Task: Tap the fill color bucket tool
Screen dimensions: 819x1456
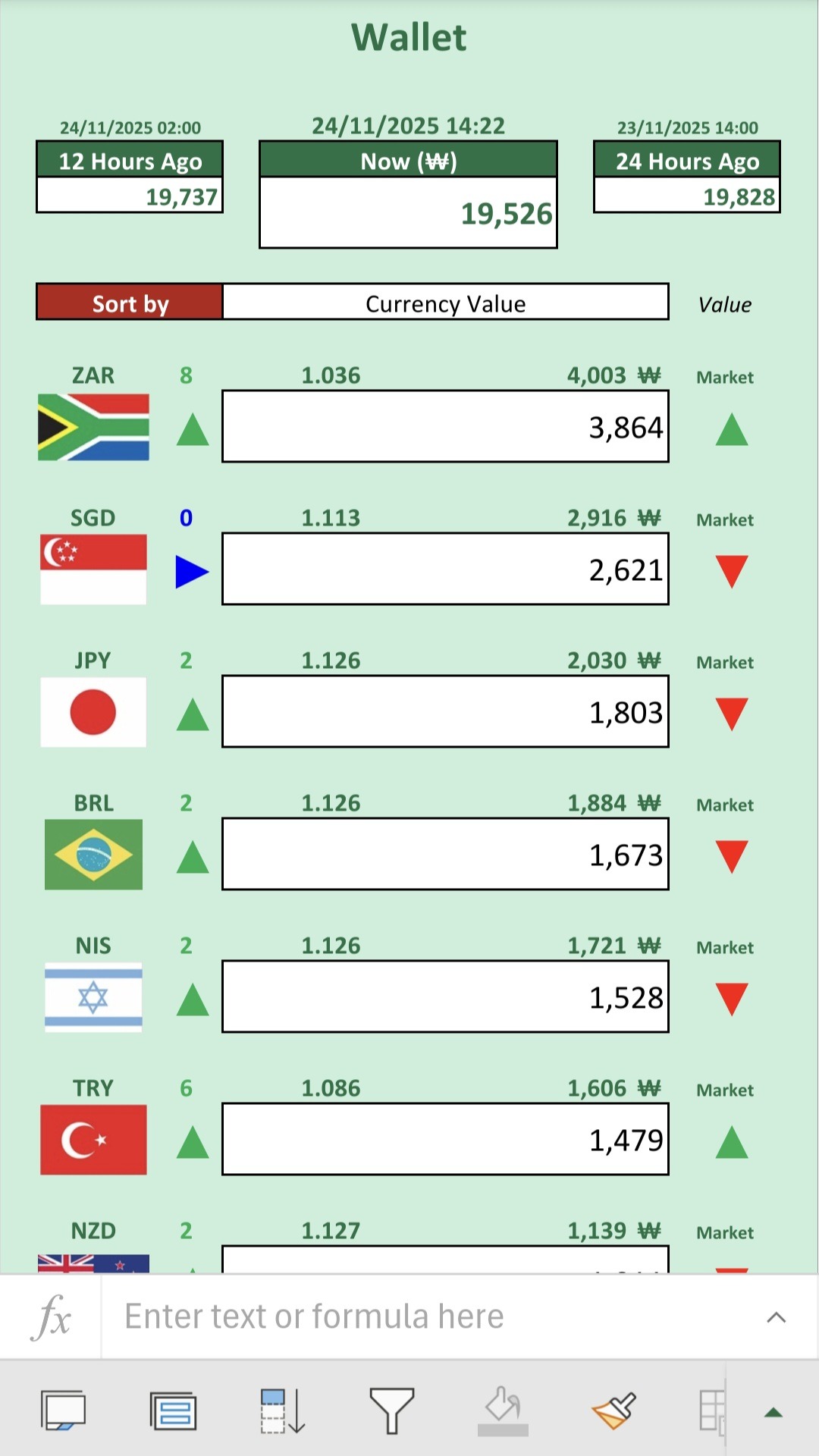Action: 503,1410
